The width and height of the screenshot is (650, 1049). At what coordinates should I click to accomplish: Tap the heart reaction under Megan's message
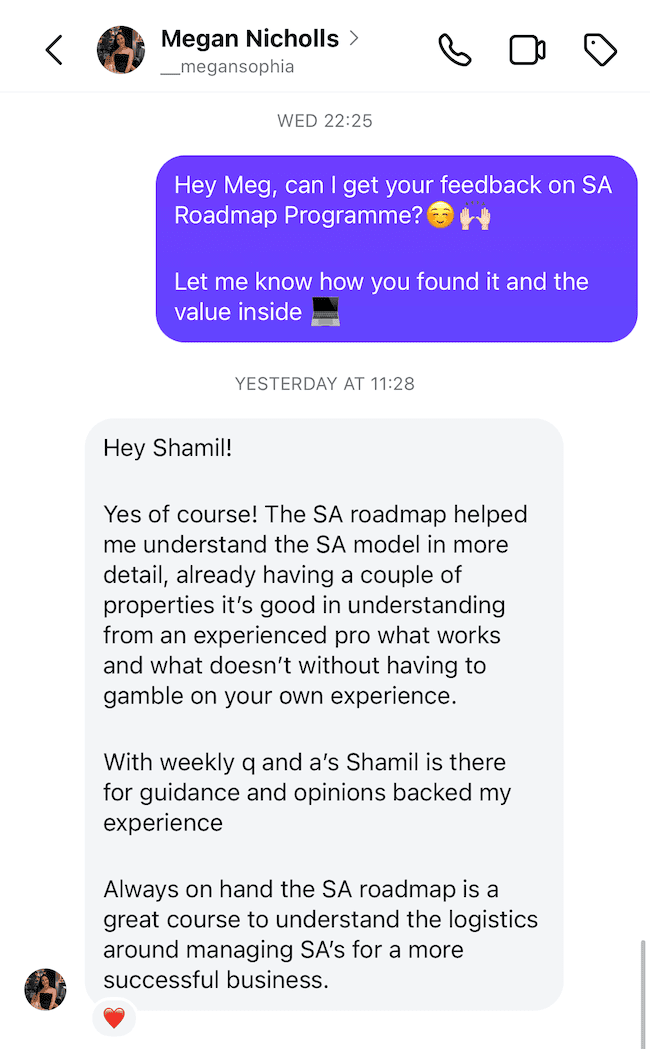114,1018
